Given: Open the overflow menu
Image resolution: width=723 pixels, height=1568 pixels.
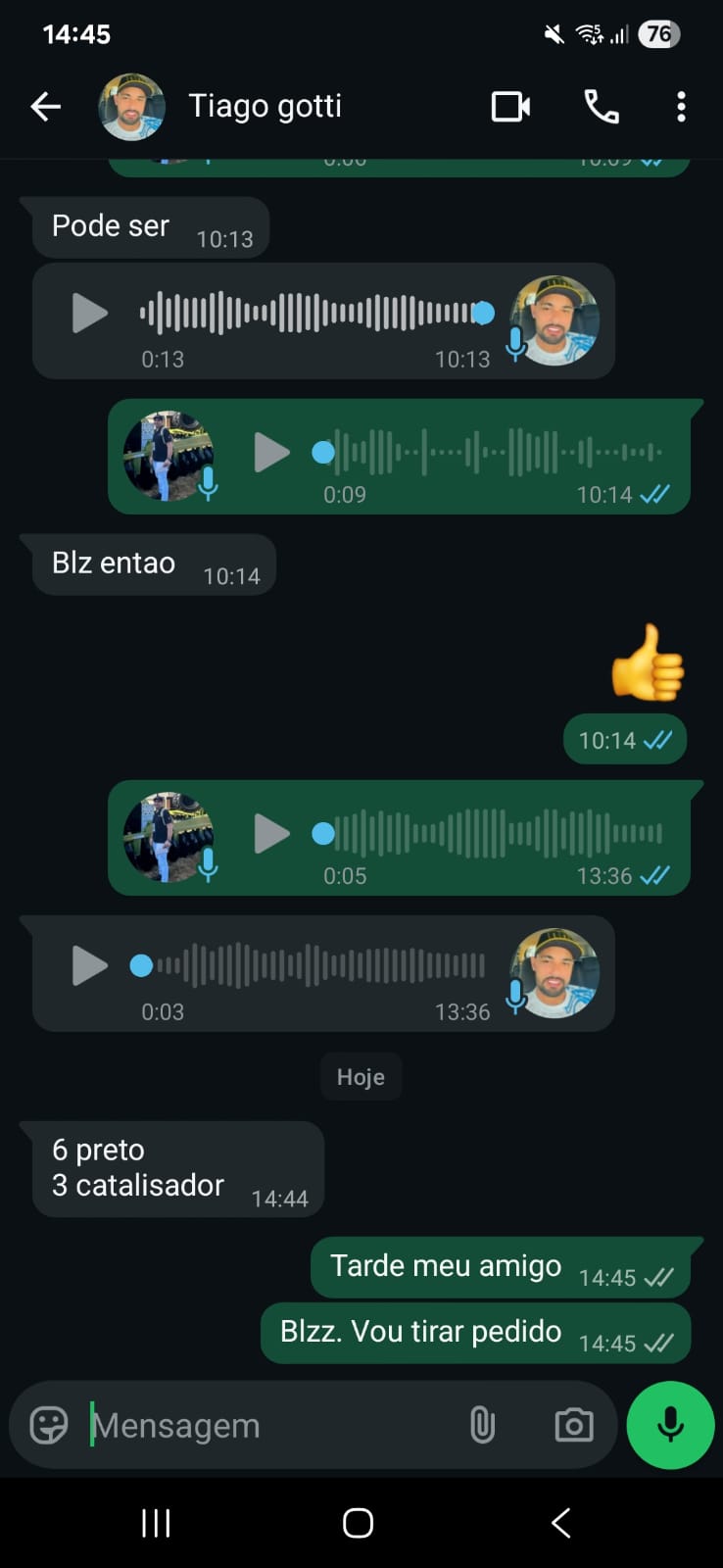Looking at the screenshot, I should point(681,107).
